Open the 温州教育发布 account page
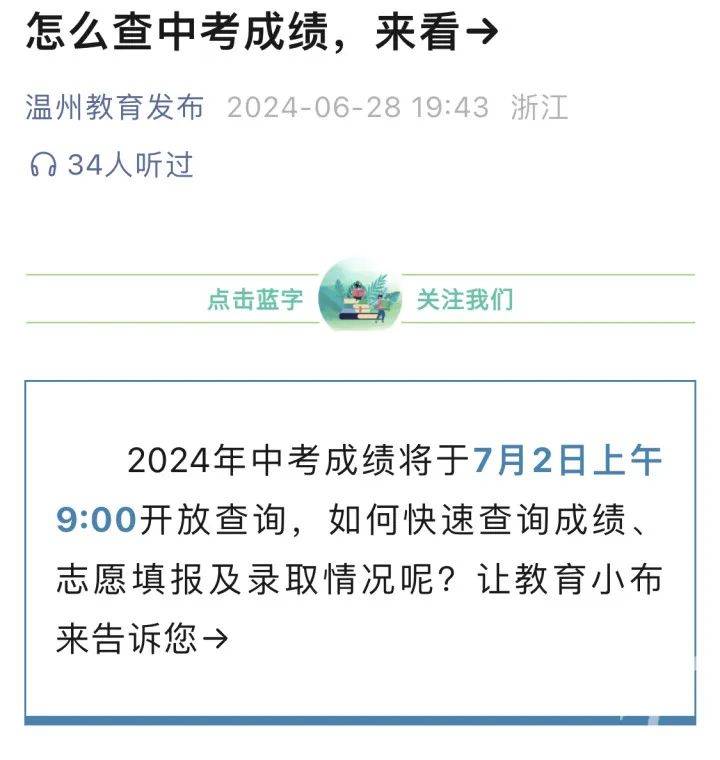This screenshot has width=720, height=760. [x=115, y=107]
